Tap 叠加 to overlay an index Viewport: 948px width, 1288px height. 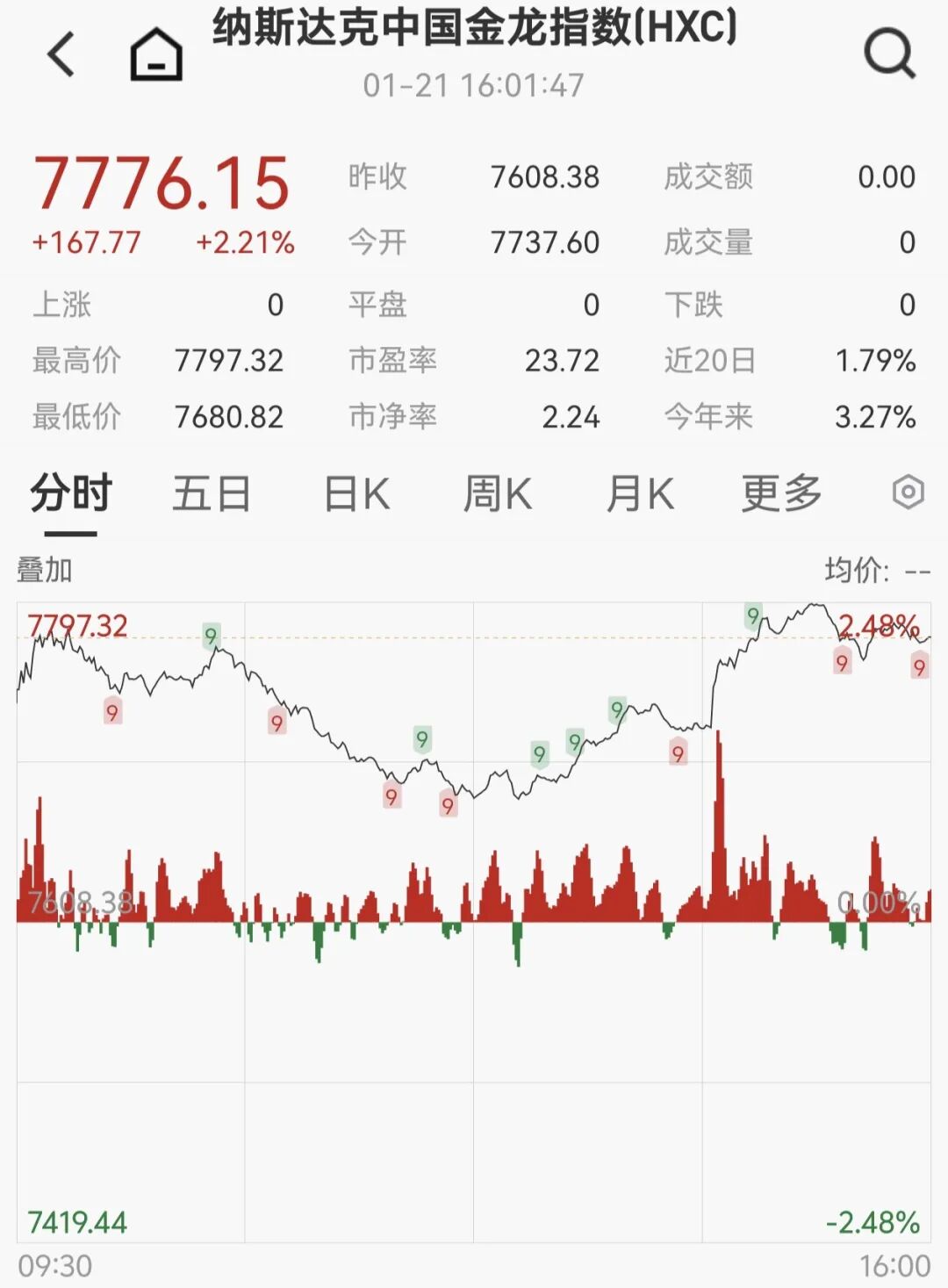tap(45, 571)
